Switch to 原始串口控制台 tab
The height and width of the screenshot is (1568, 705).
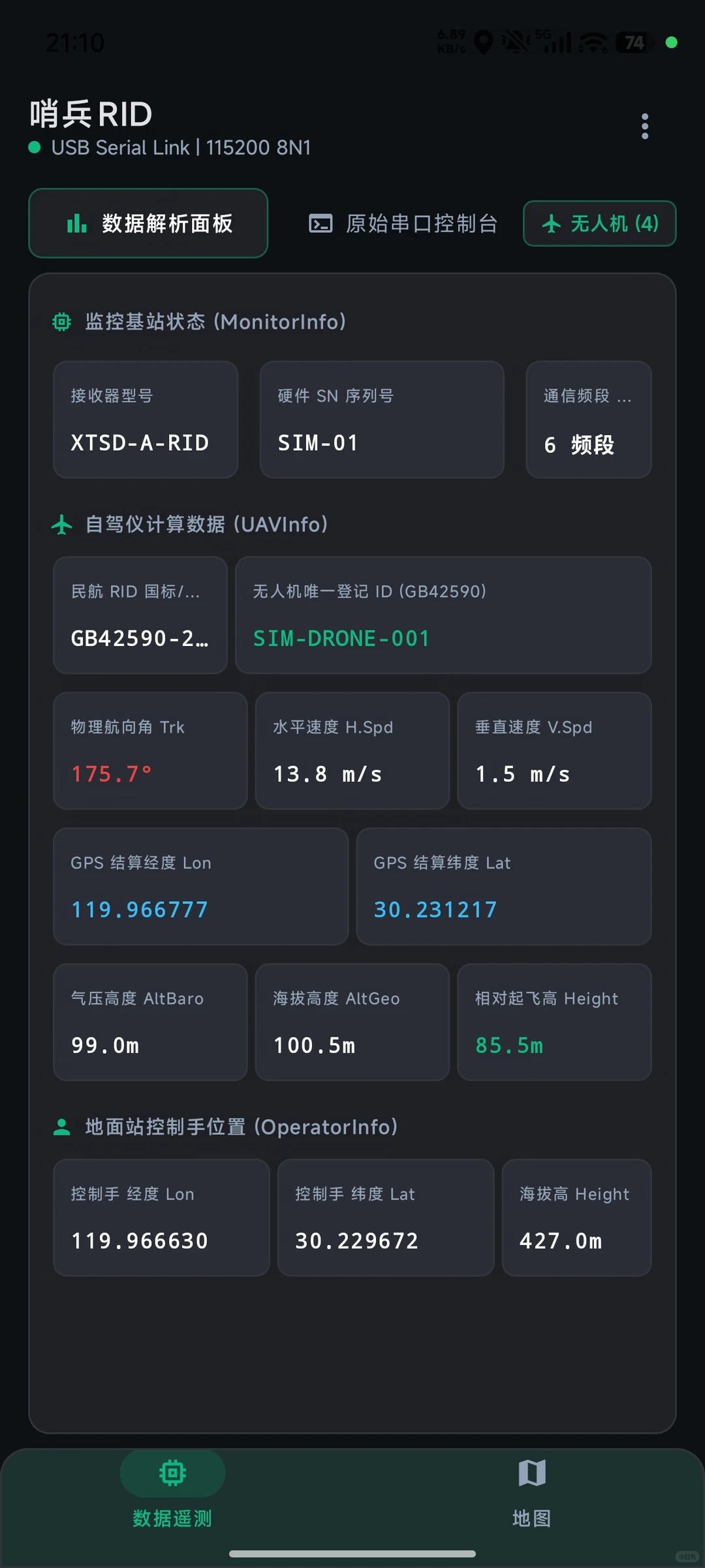403,224
